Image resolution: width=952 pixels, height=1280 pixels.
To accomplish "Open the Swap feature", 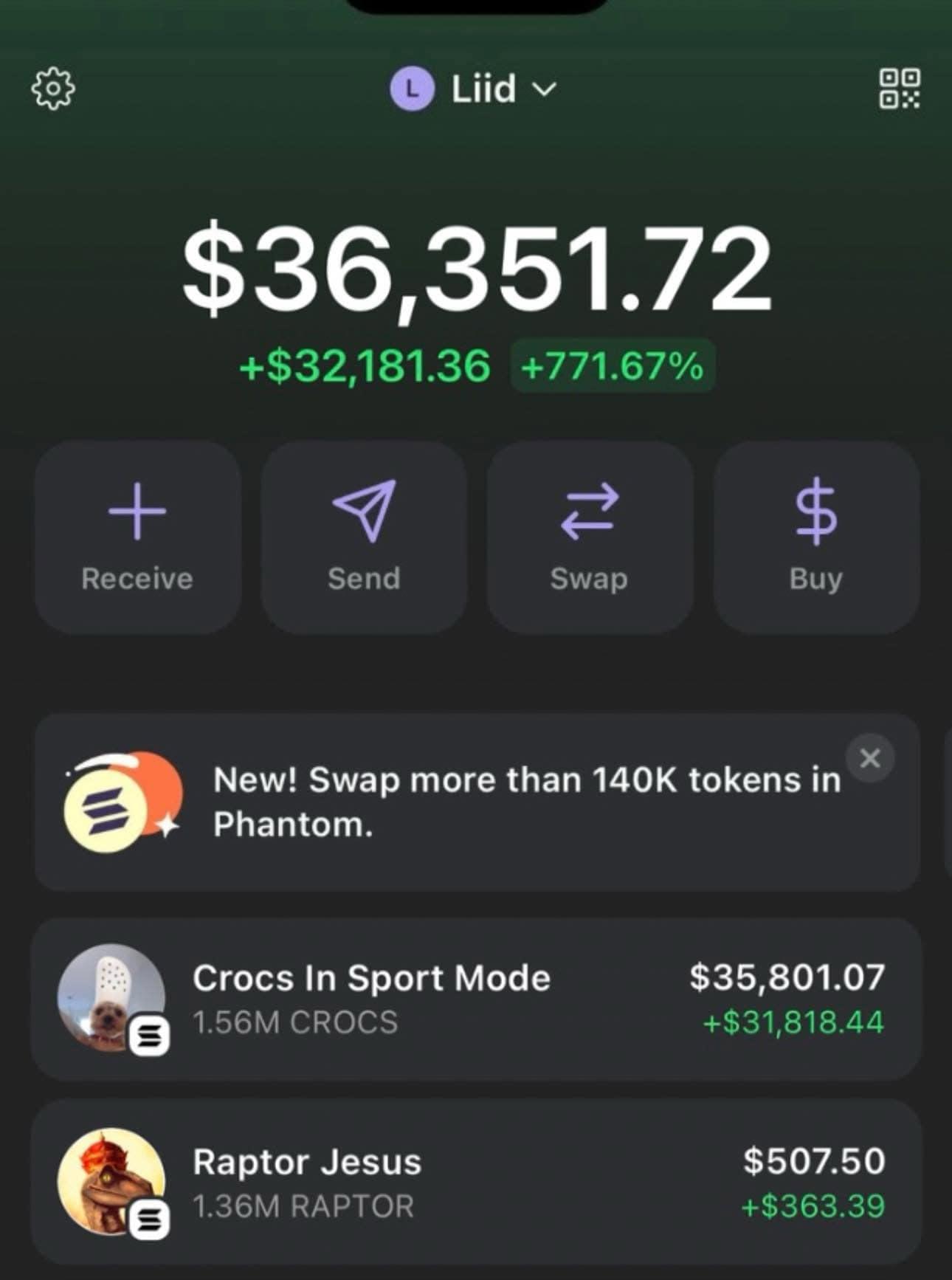I will pos(590,537).
